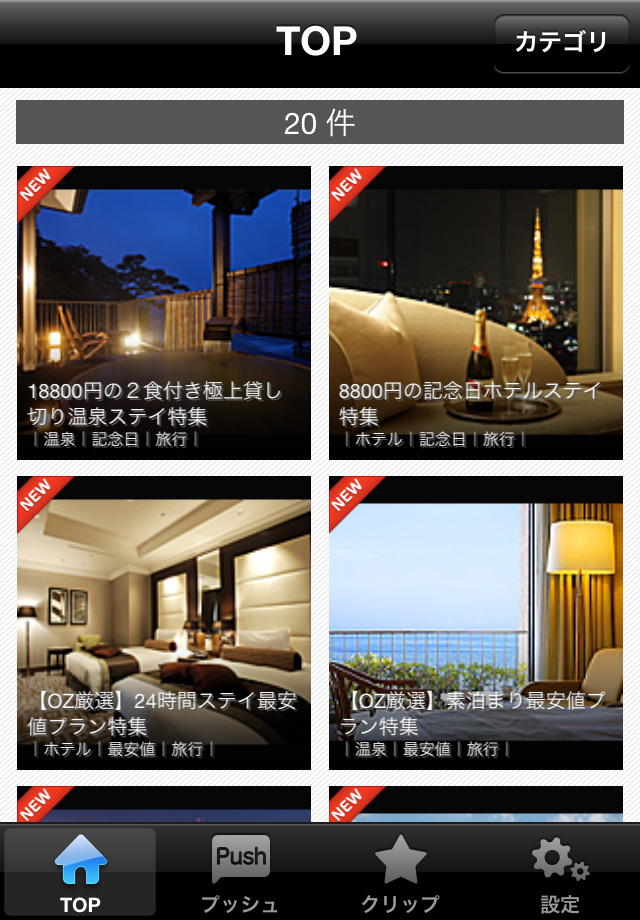This screenshot has height=920, width=640.
Task: Switch to the プッシュ tab
Action: click(240, 873)
